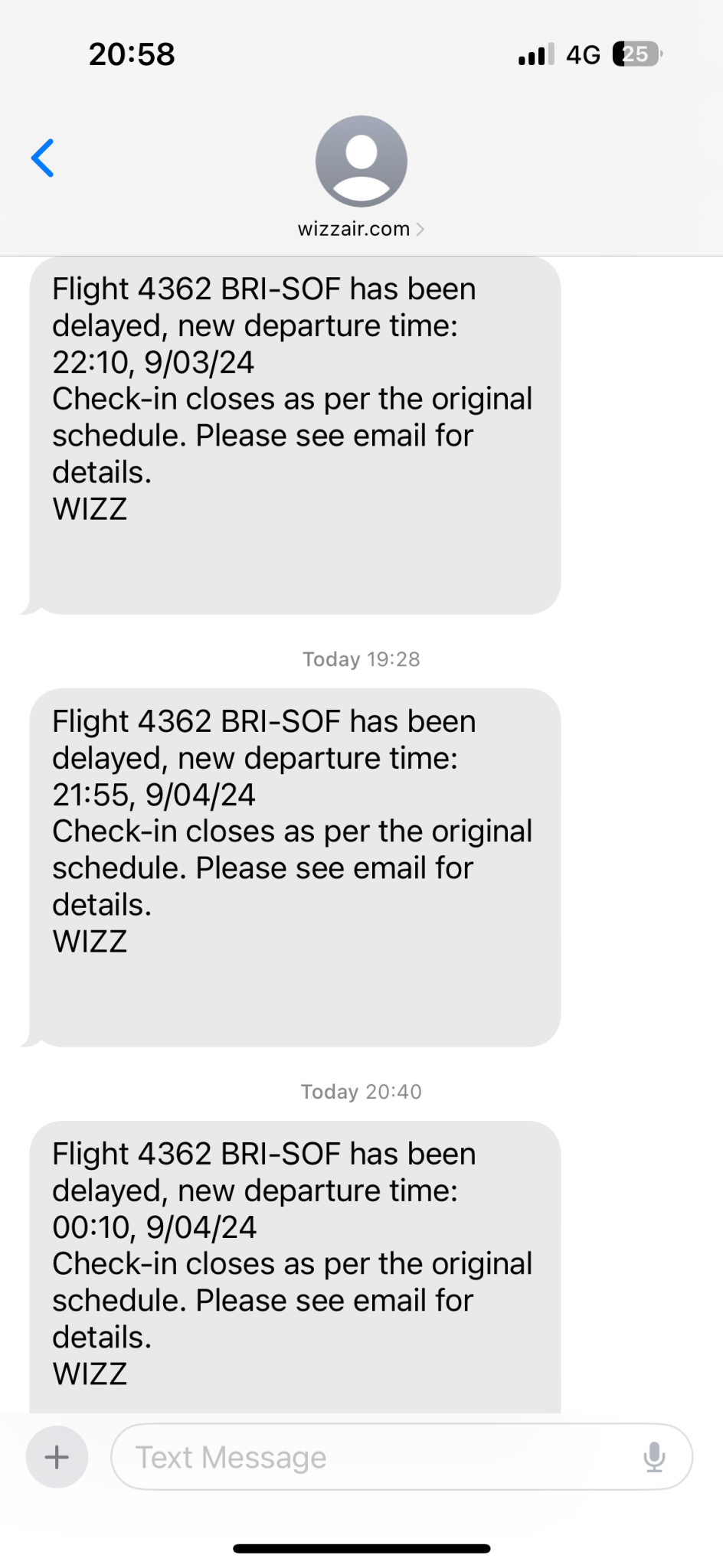Image resolution: width=723 pixels, height=1568 pixels.
Task: Start voice dictation with the microphone
Action: click(653, 1457)
